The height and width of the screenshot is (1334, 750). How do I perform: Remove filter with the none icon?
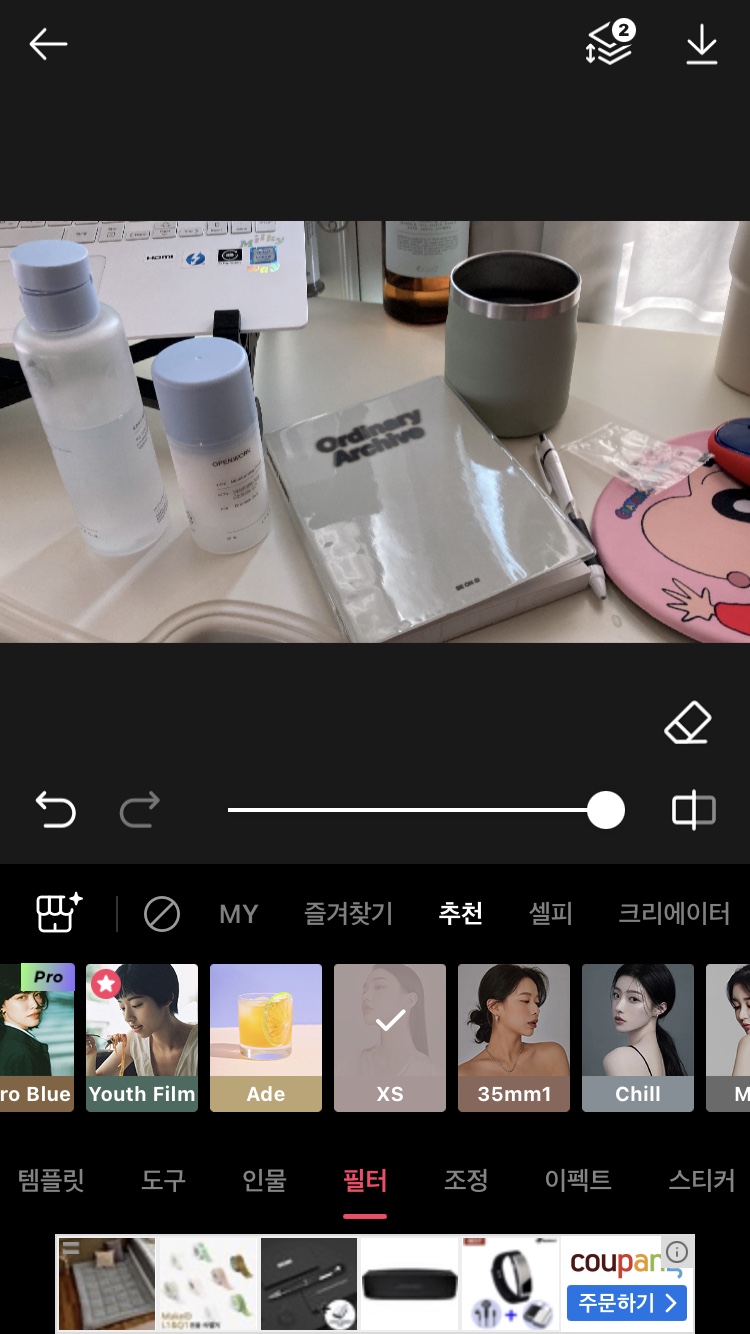[161, 914]
